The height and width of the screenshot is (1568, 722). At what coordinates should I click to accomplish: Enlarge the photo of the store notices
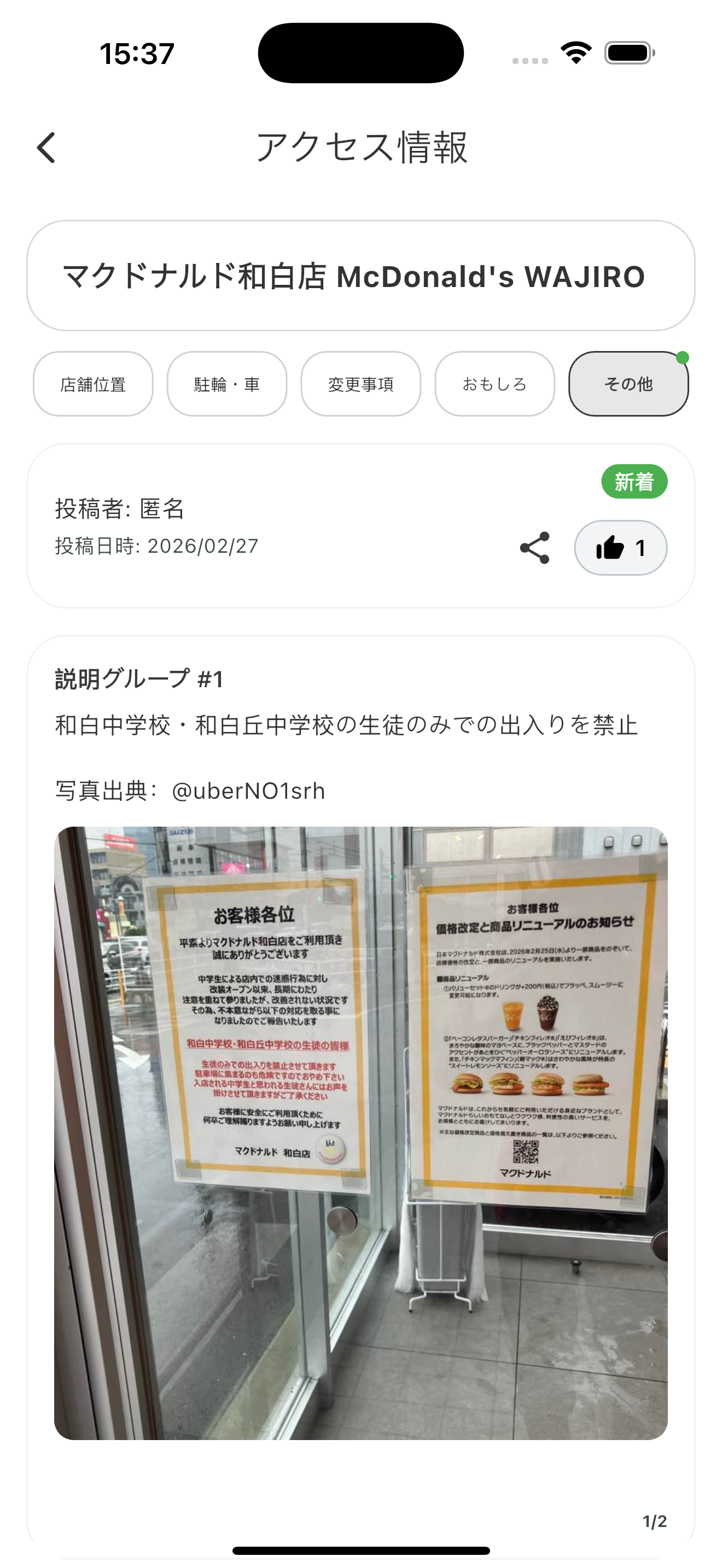360,1133
